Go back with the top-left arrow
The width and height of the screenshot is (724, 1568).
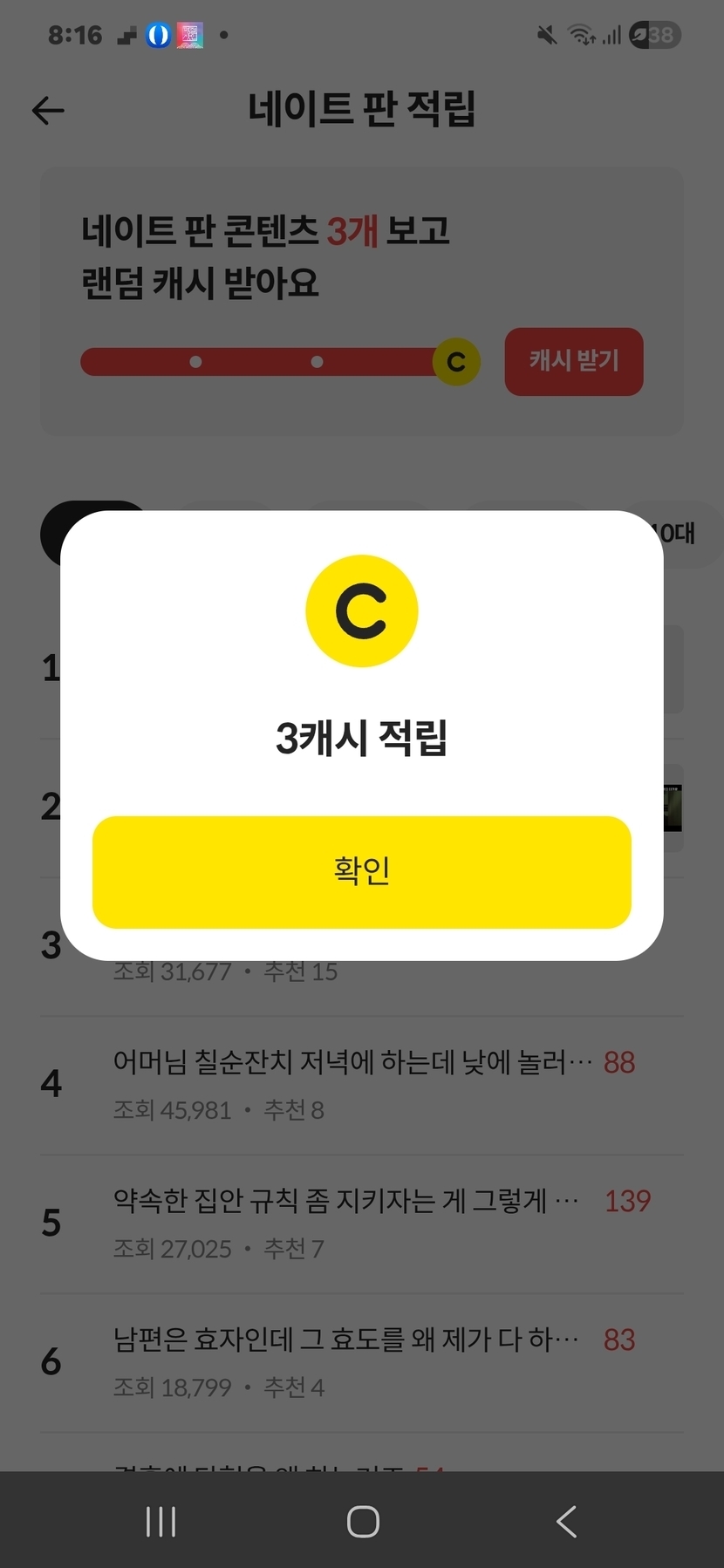pos(48,111)
